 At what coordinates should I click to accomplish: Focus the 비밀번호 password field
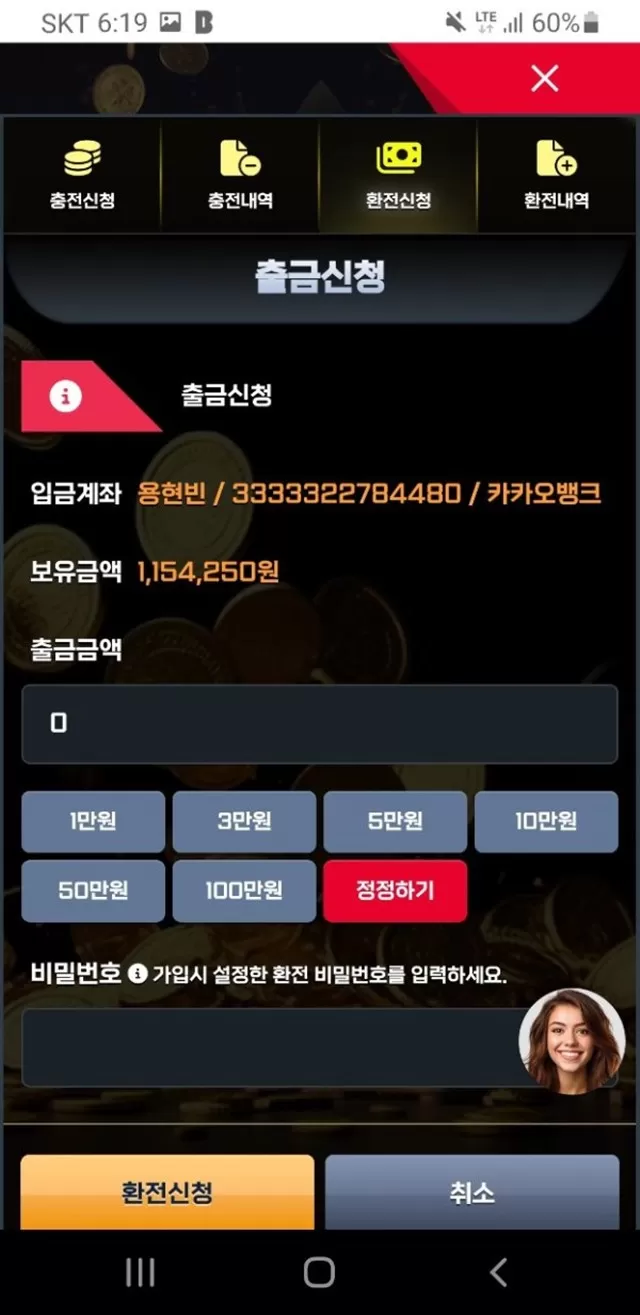(x=270, y=1047)
